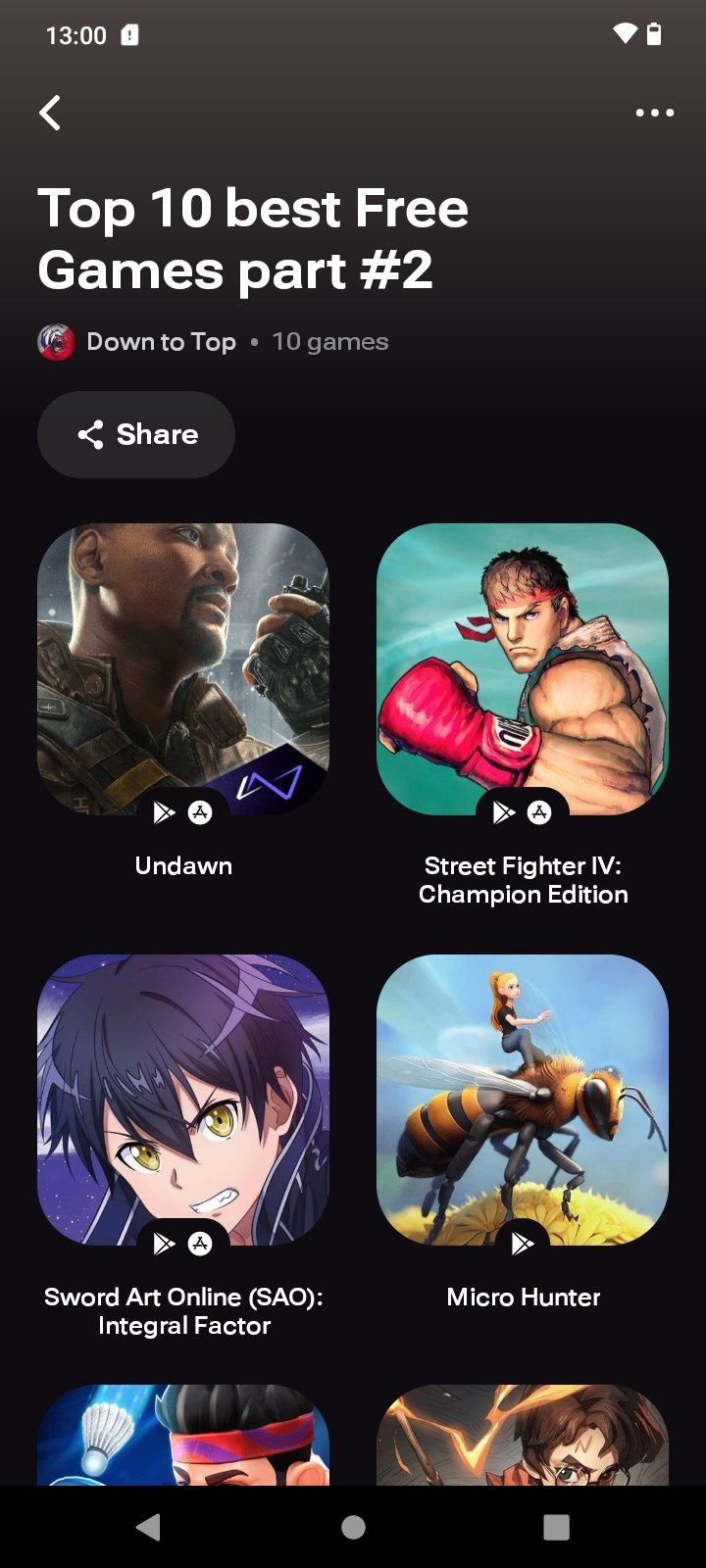Tap the system home button
Image resolution: width=706 pixels, height=1568 pixels.
(353, 1527)
